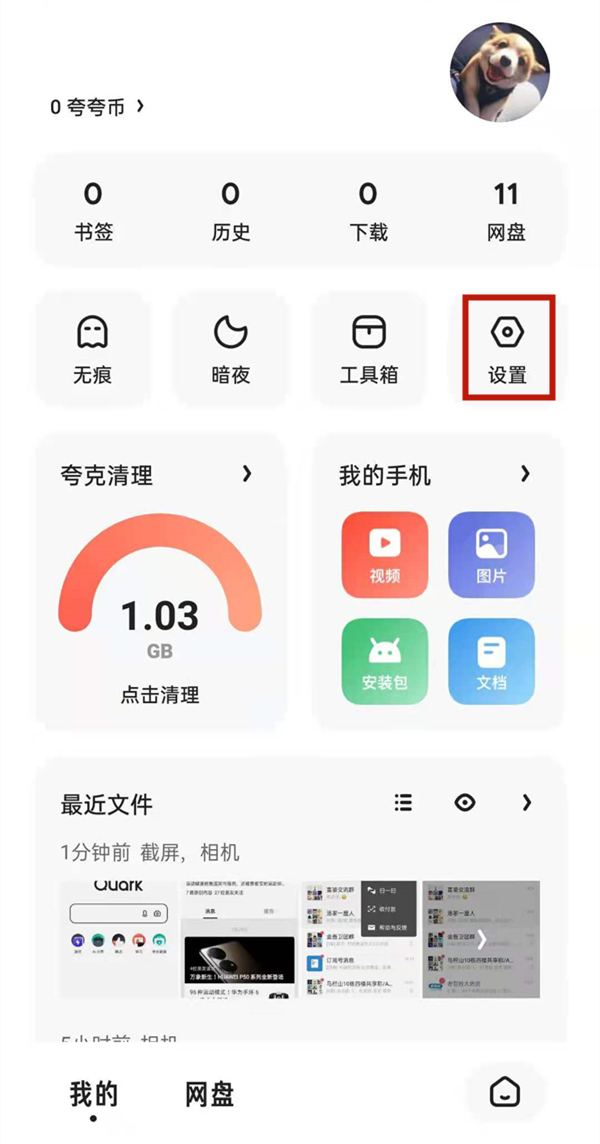Open 网盘 from the counter row
The image size is (600, 1144).
click(506, 211)
